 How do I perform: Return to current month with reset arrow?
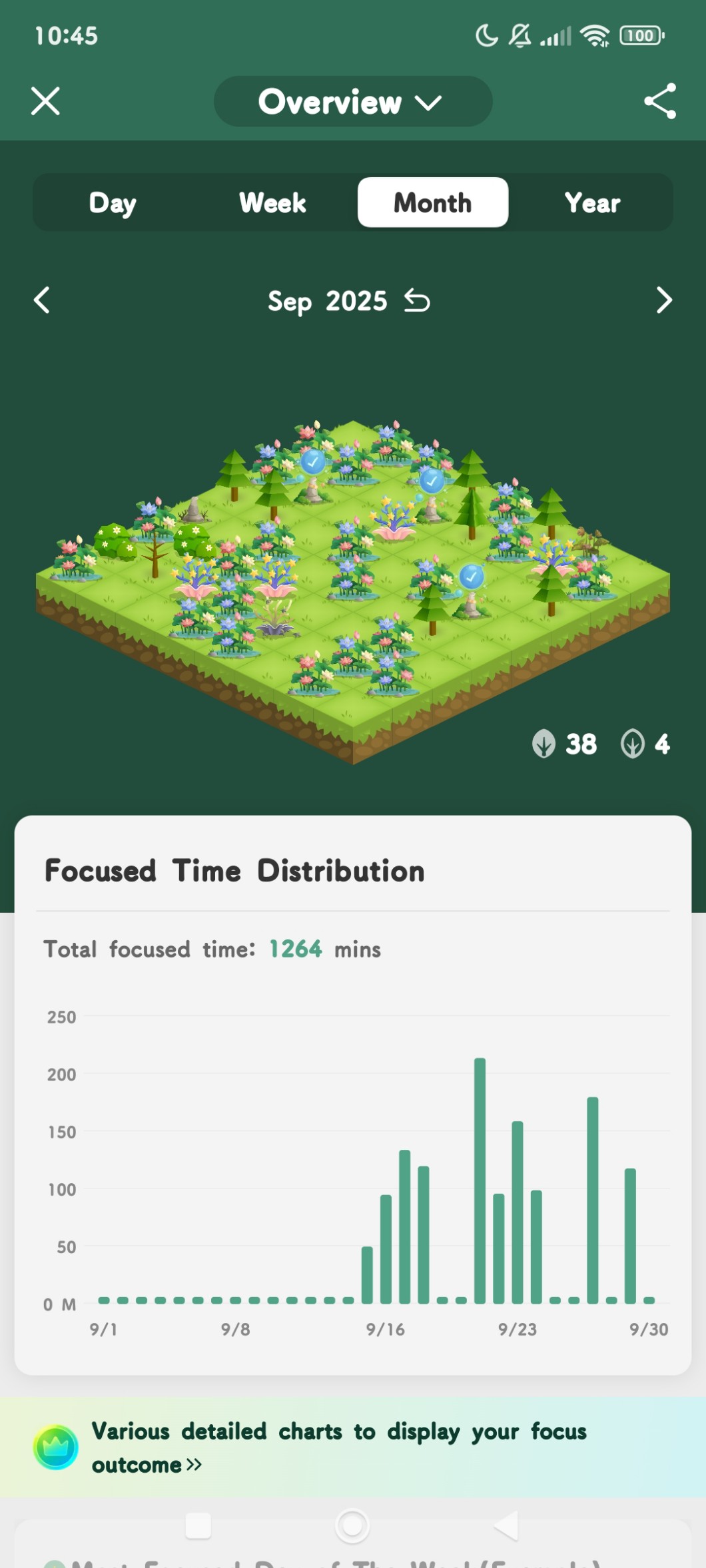[x=418, y=301]
